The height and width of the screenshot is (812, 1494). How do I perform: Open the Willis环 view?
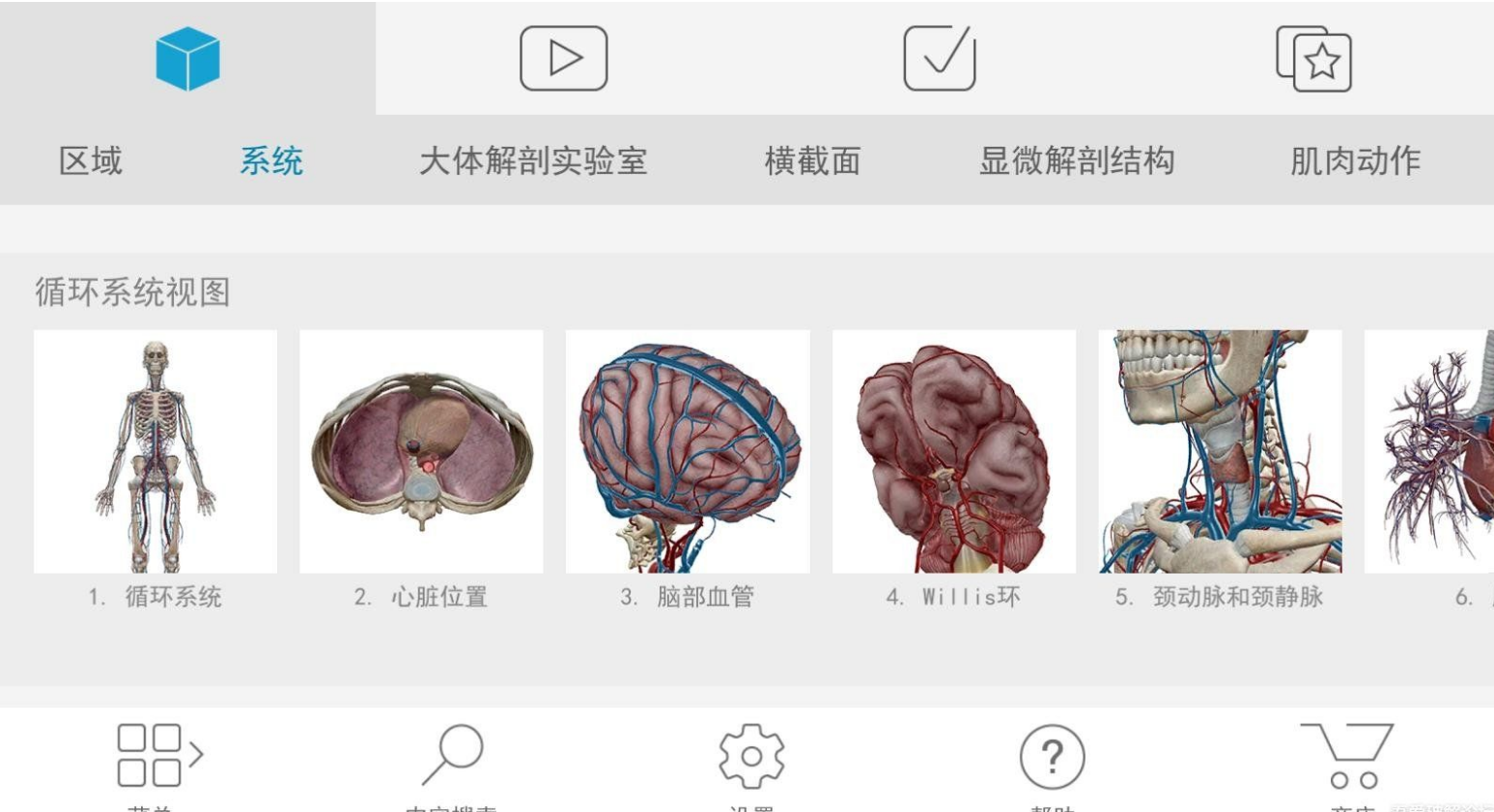click(x=954, y=452)
